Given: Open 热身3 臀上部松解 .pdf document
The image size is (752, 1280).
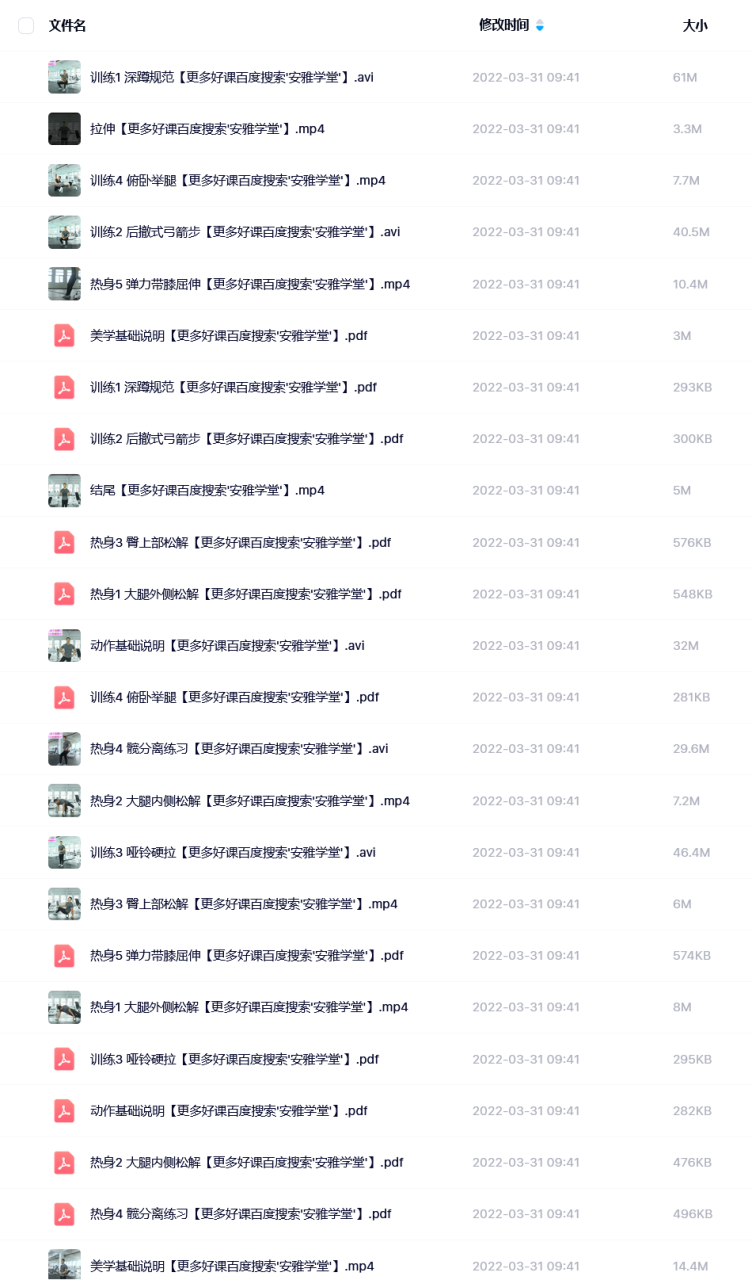Looking at the screenshot, I should [240, 542].
